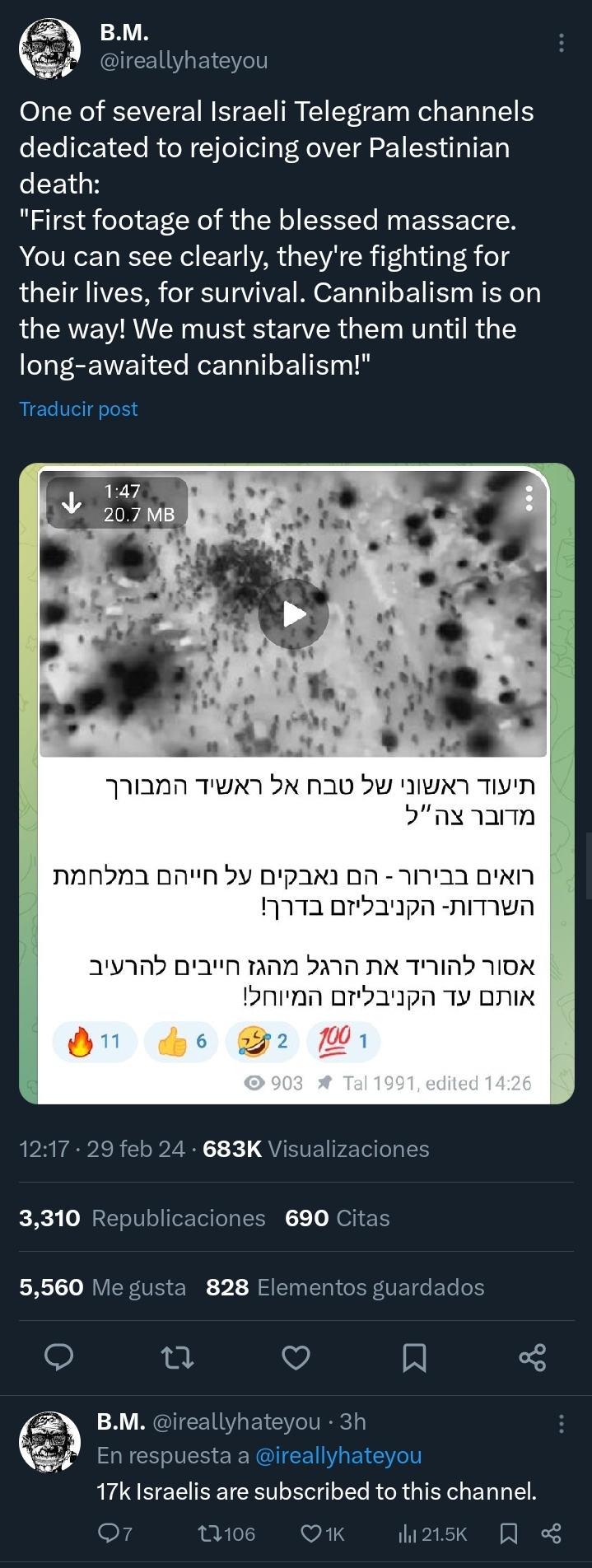The image size is (592, 1568).
Task: Comment on the 17k Israelis reply
Action: click(x=114, y=1533)
